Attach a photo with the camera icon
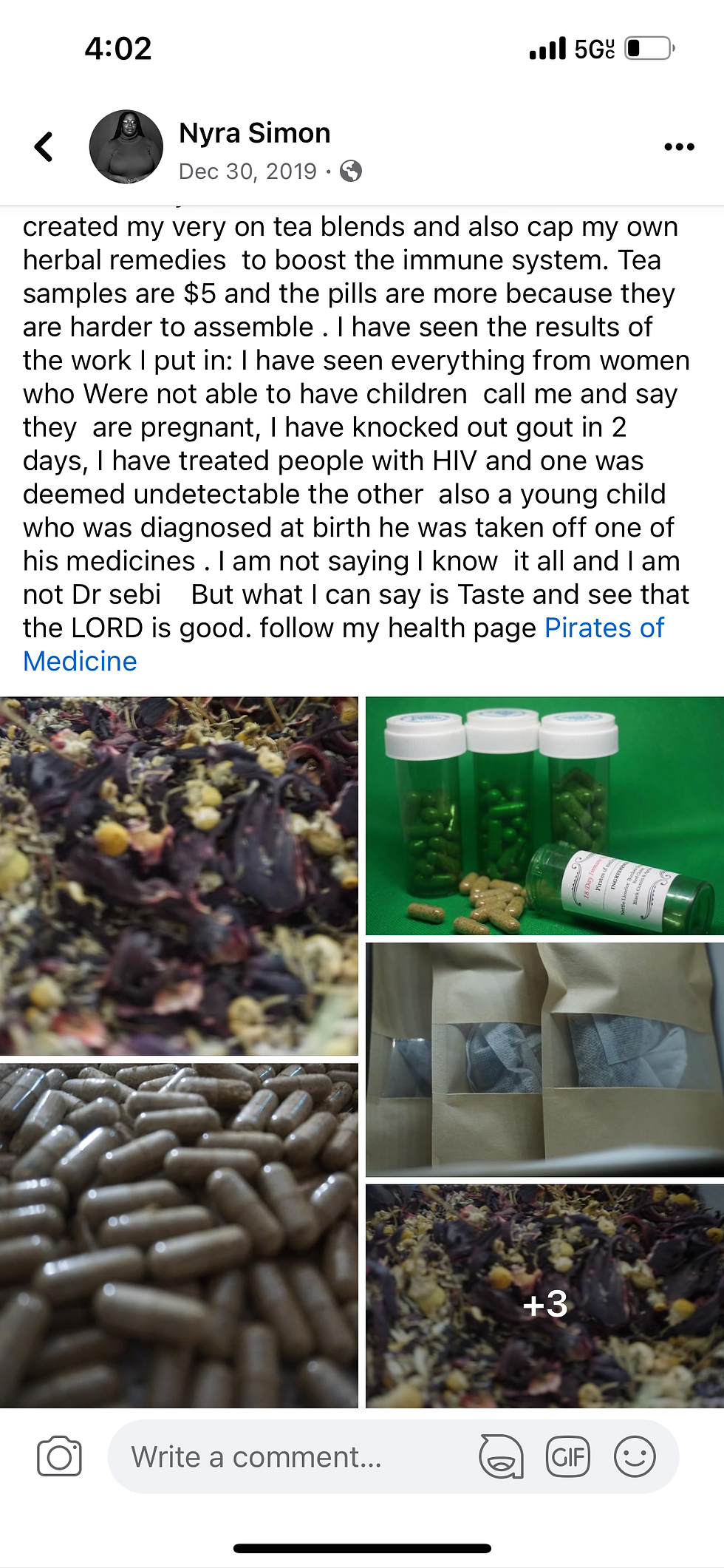This screenshot has width=724, height=1568. coord(59,1457)
